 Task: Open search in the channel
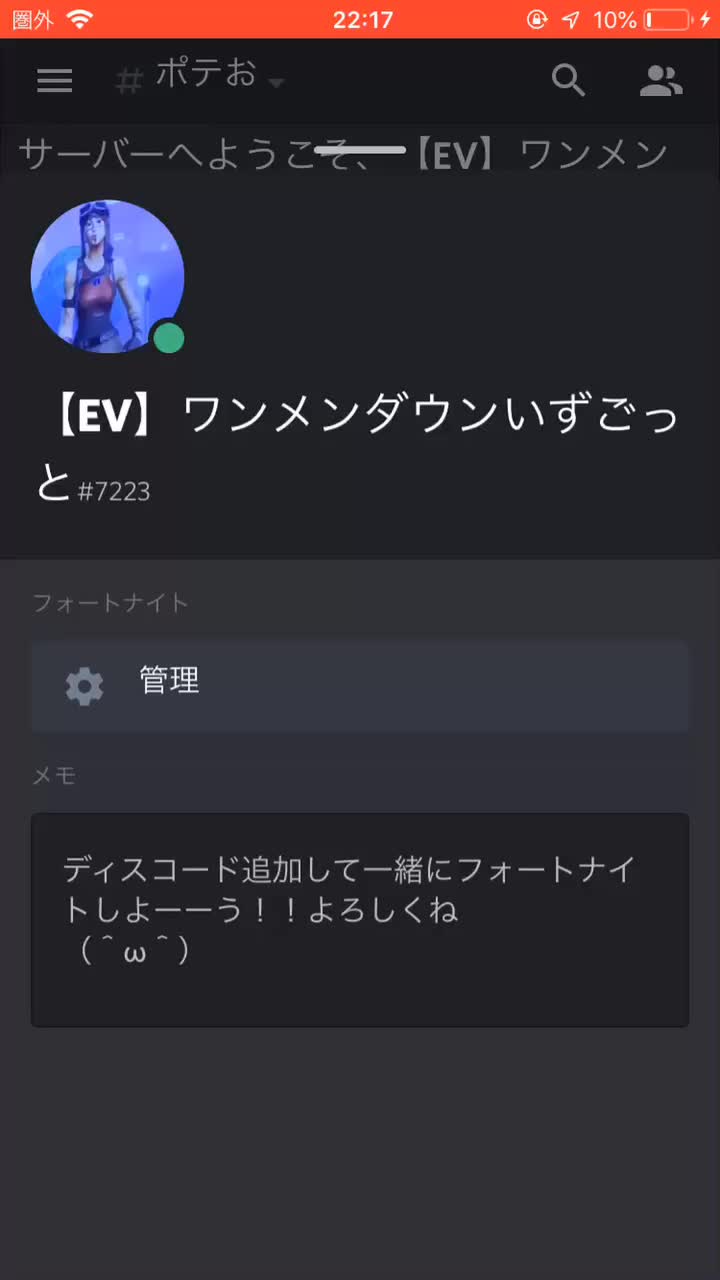(568, 80)
